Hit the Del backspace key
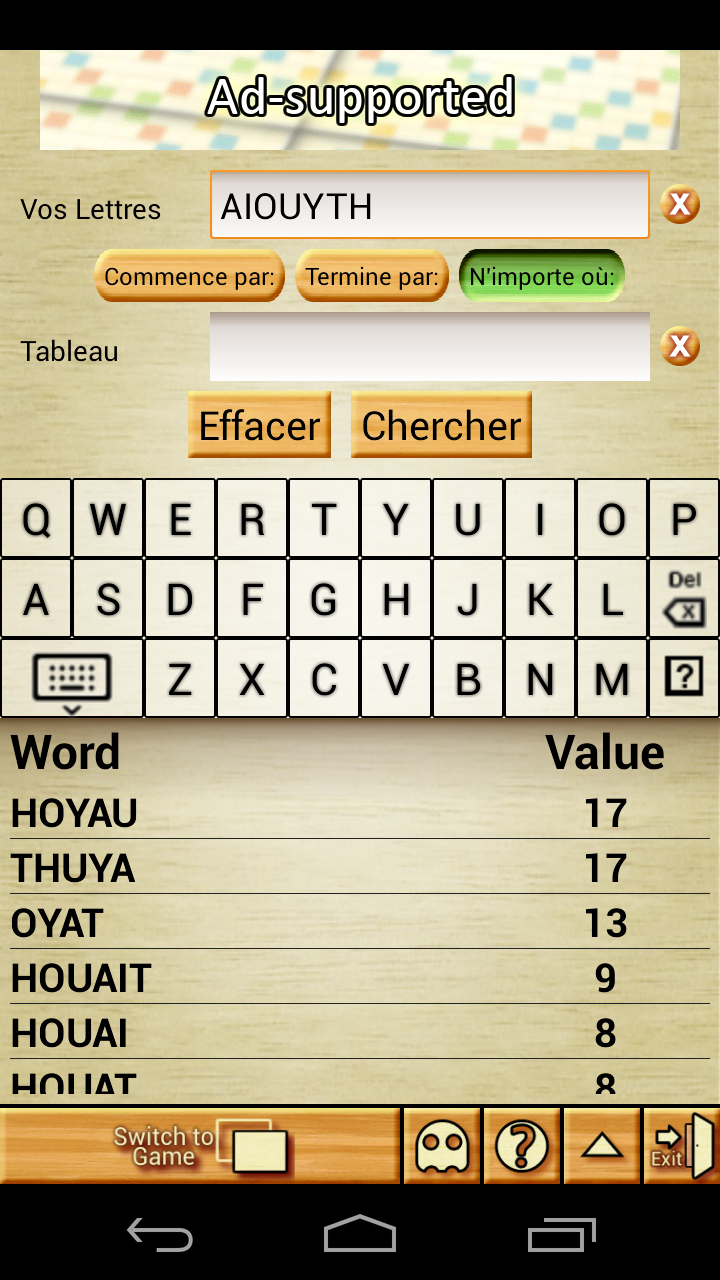This screenshot has width=720, height=1280. (684, 599)
